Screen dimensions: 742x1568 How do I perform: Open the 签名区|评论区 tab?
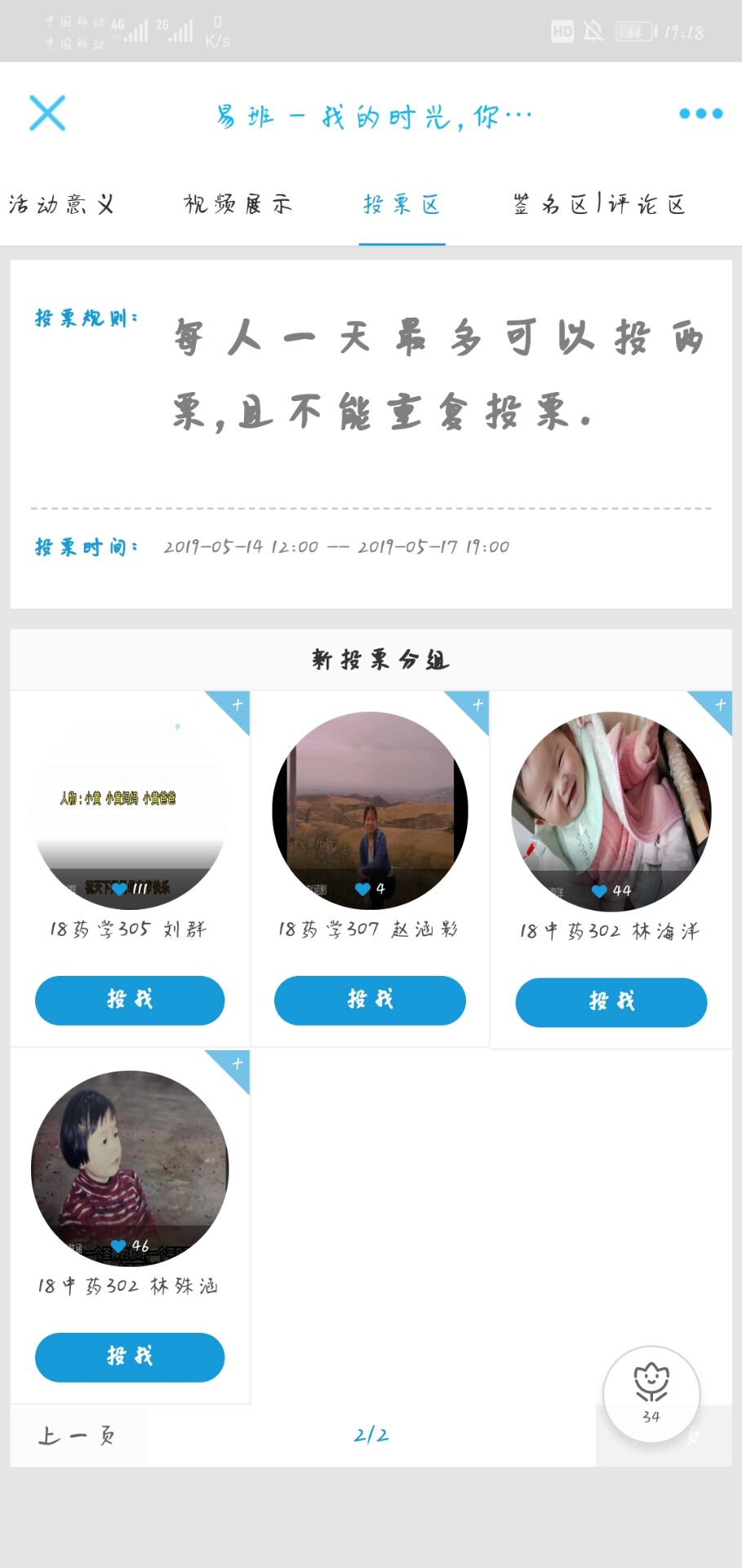(599, 204)
